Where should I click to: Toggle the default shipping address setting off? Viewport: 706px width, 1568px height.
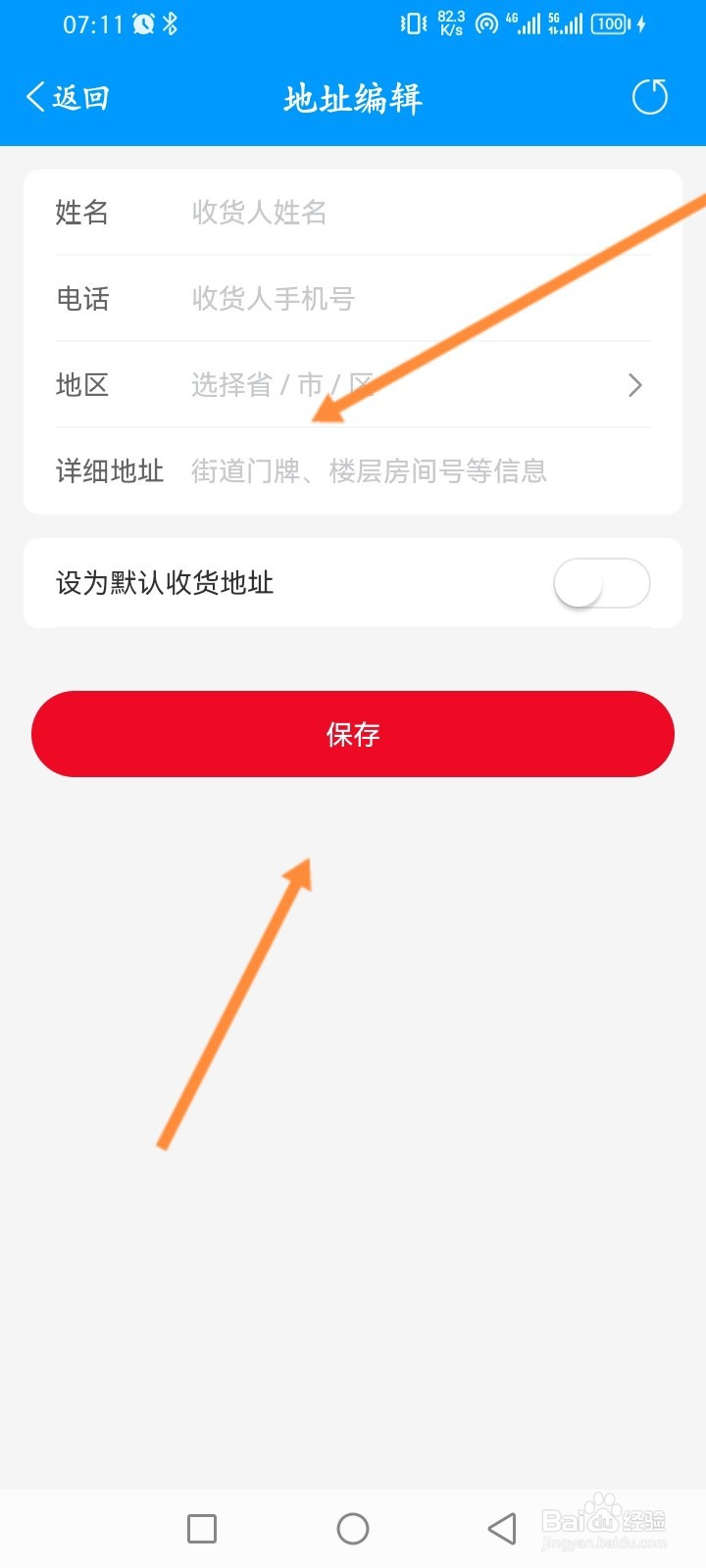pos(600,583)
